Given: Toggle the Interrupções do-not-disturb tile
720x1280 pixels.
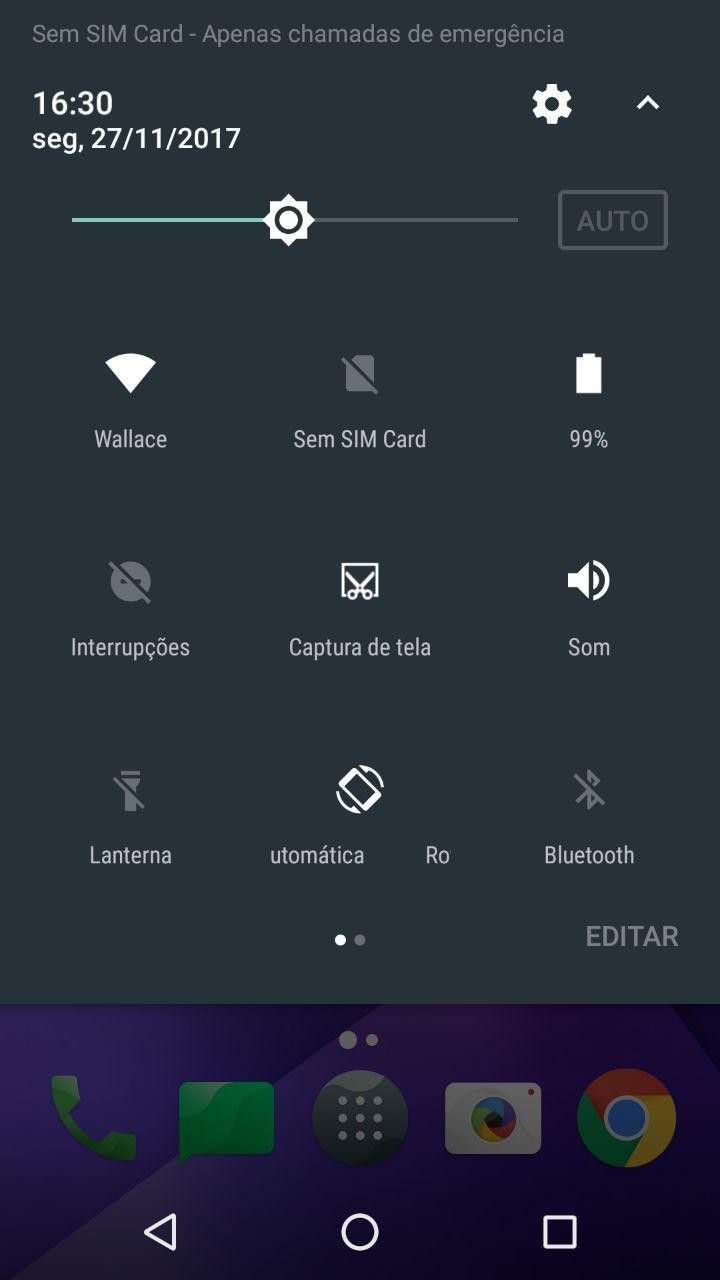Looking at the screenshot, I should coord(130,582).
